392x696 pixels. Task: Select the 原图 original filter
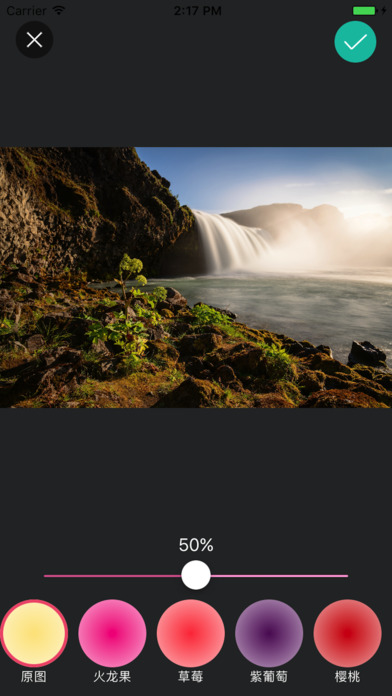34,633
